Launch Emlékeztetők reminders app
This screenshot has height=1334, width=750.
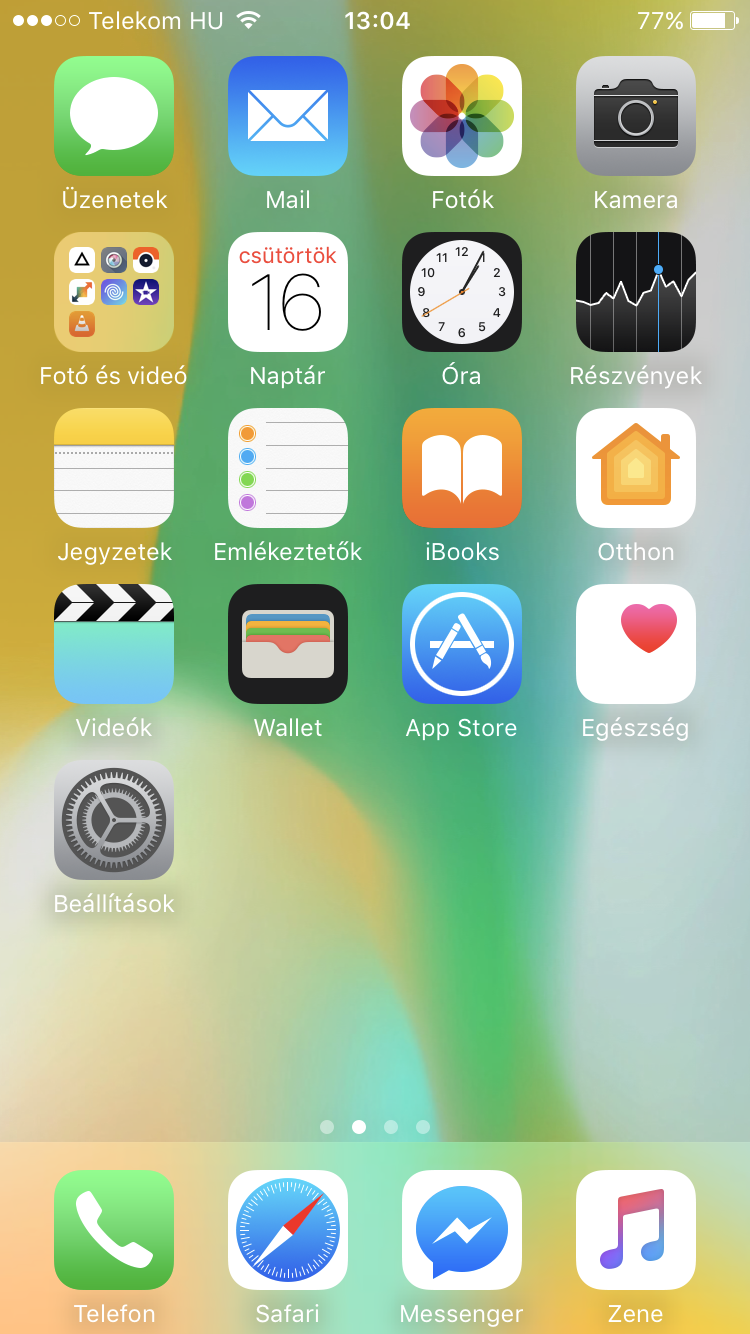pos(288,468)
